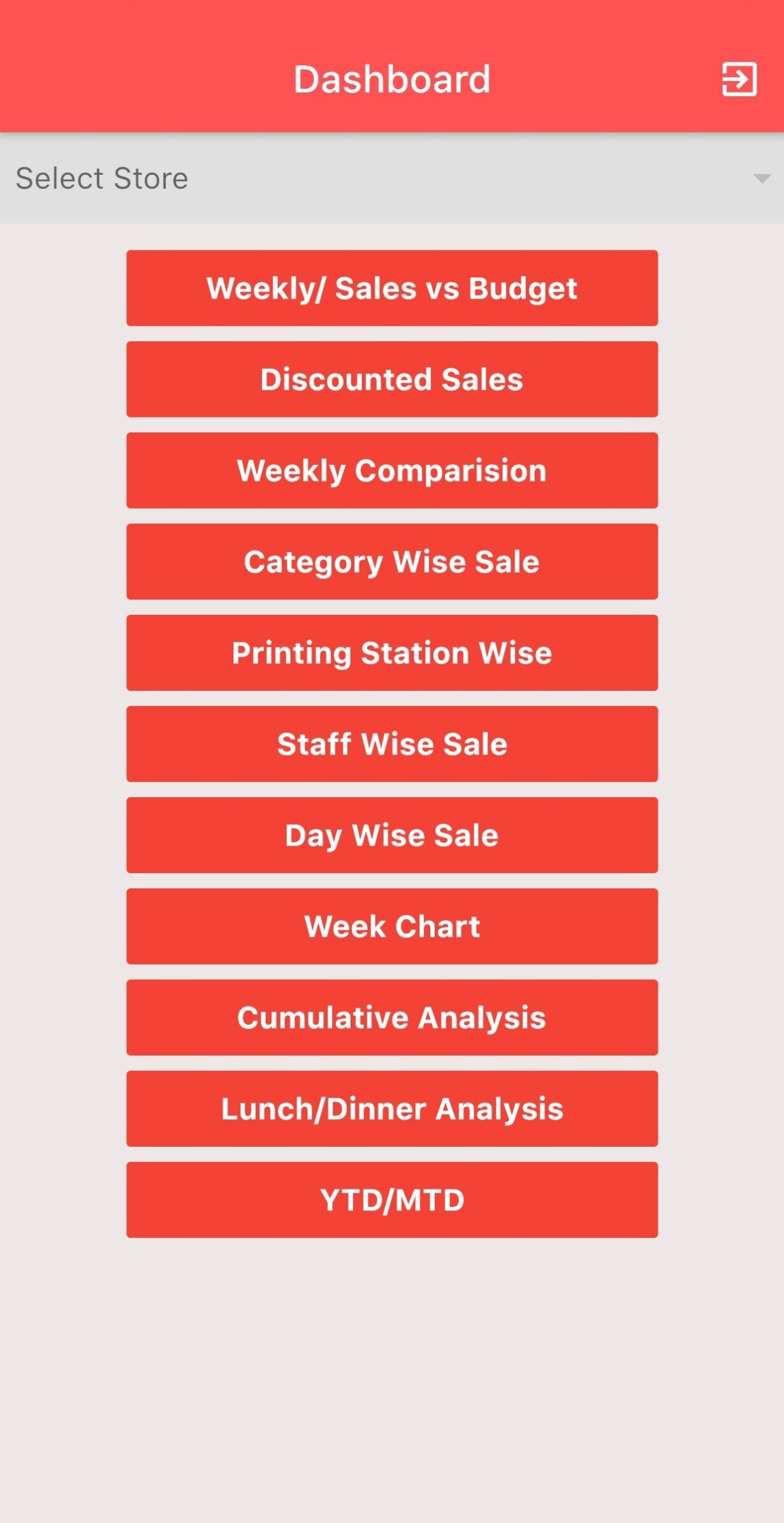784x1523 pixels.
Task: Show Category Wise Sale
Action: click(391, 562)
